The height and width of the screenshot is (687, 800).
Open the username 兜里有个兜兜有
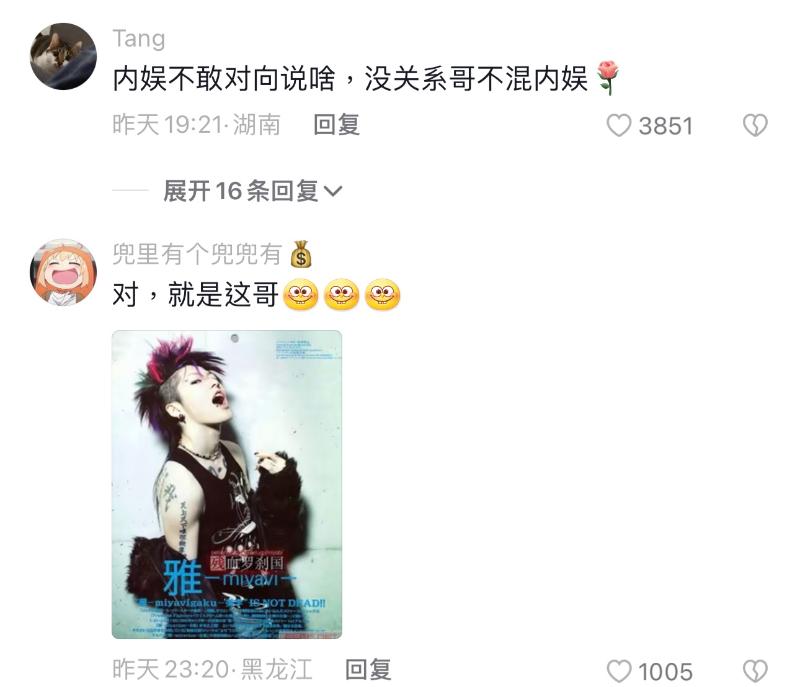[x=197, y=254]
